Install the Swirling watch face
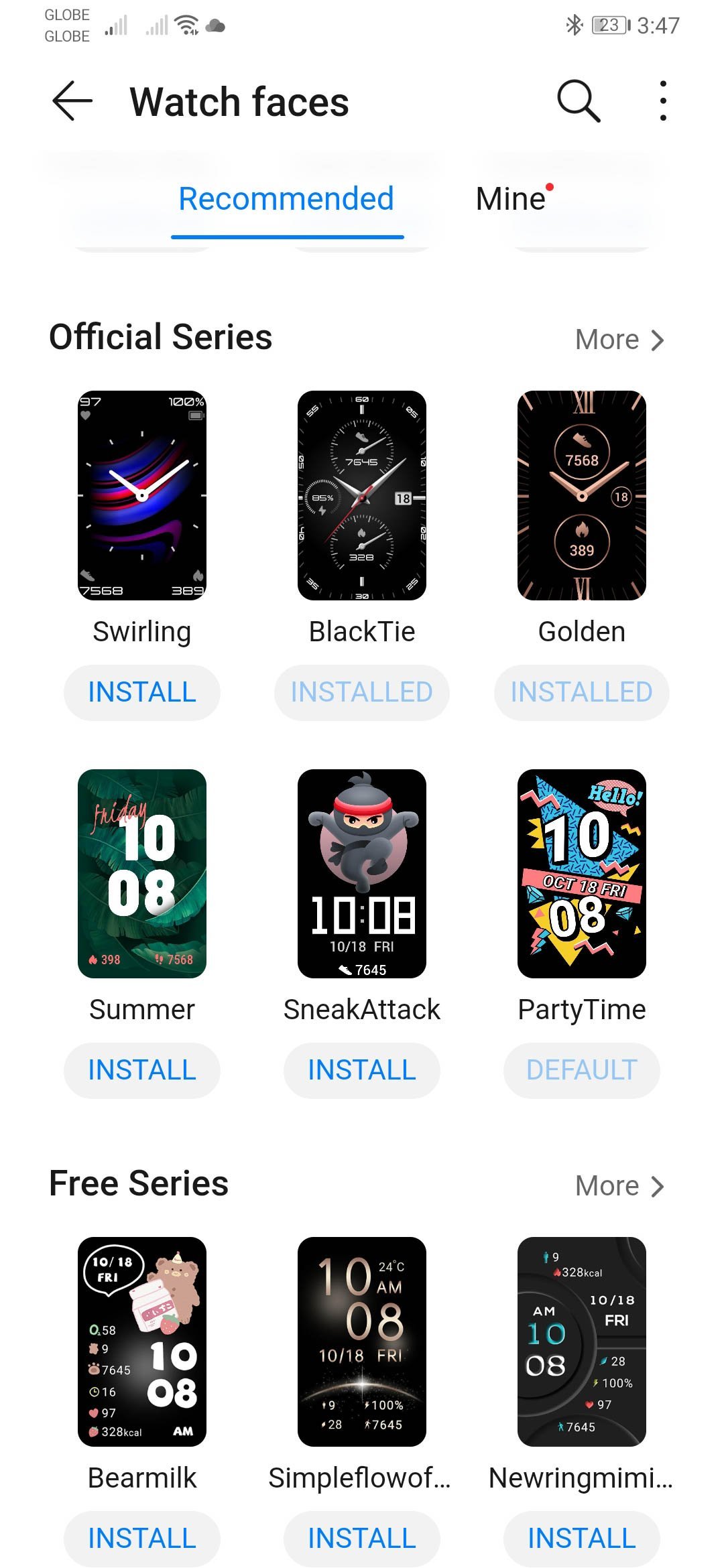Screen dimensions: 724x1568 142,692
